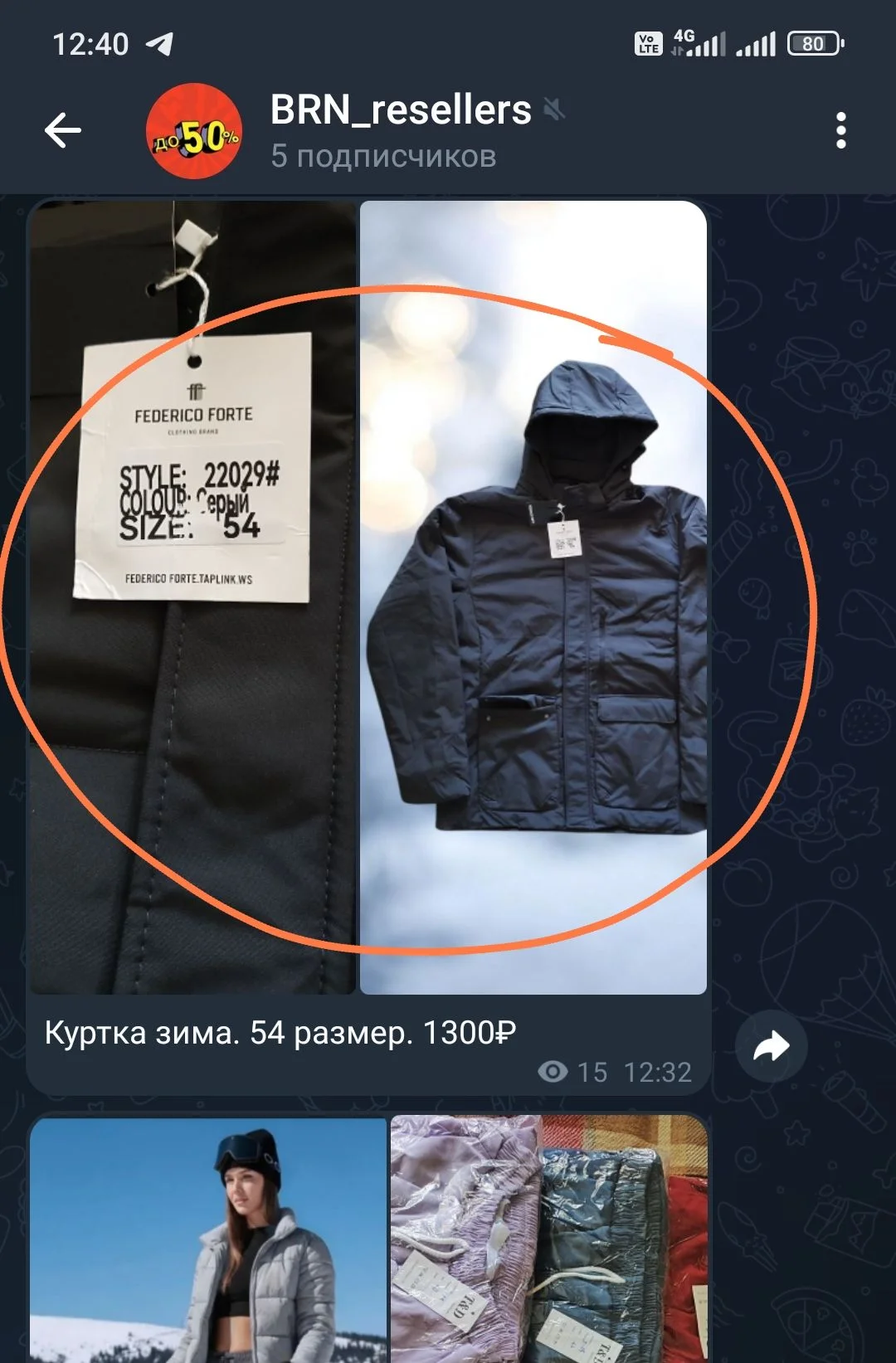Go back from BRN_resellers channel
The image size is (896, 1363).
click(x=63, y=130)
